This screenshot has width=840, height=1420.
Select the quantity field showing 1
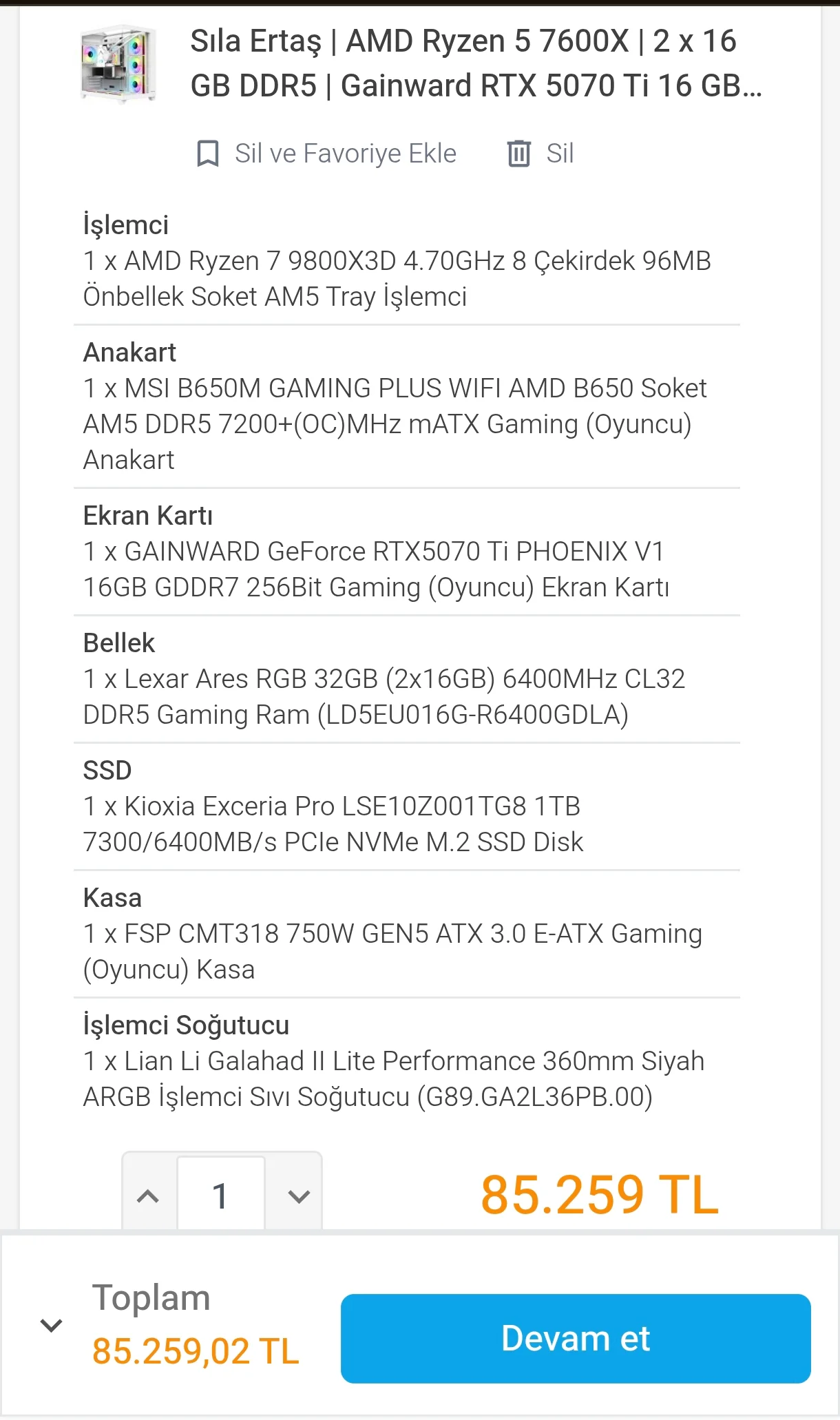tap(221, 1196)
